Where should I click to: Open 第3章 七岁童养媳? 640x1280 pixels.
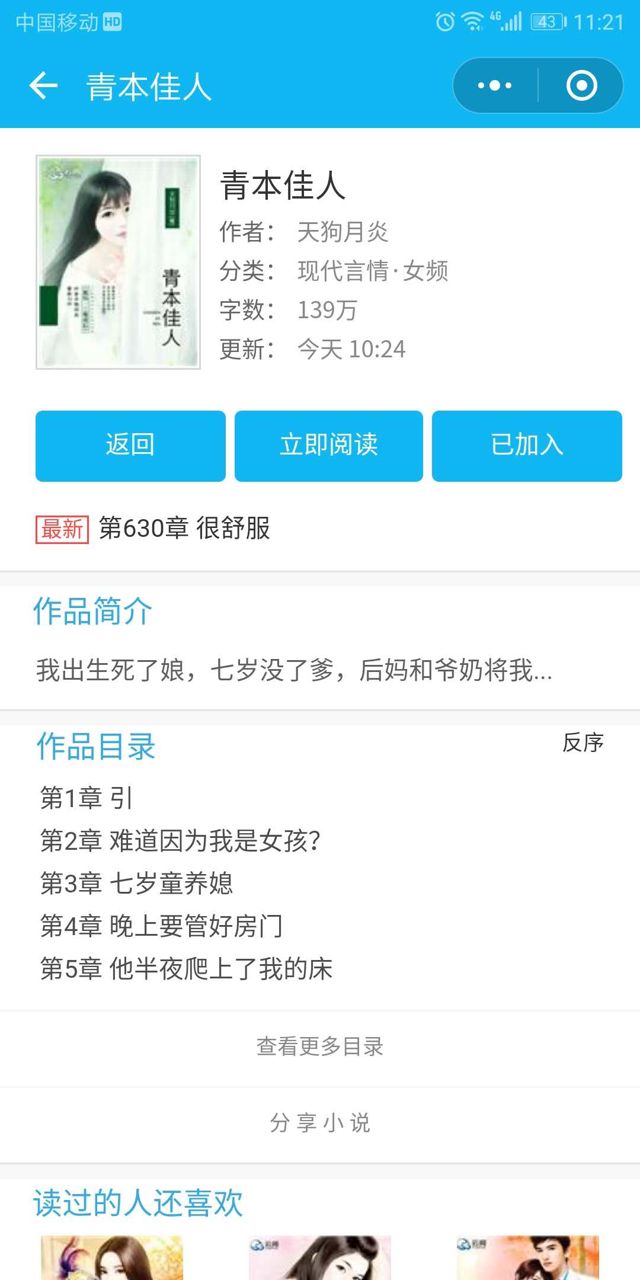coord(137,883)
